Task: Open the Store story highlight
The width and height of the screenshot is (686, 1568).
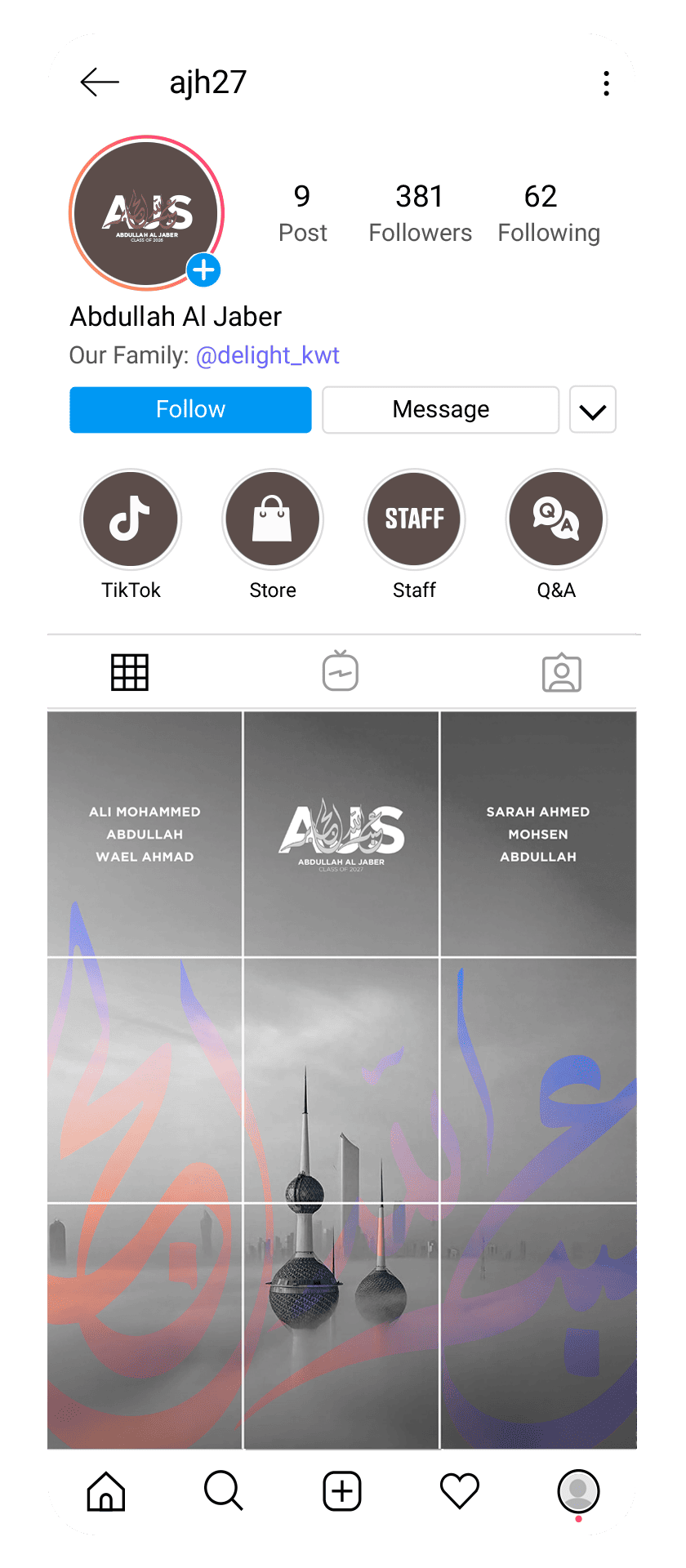Action: pyautogui.click(x=273, y=519)
